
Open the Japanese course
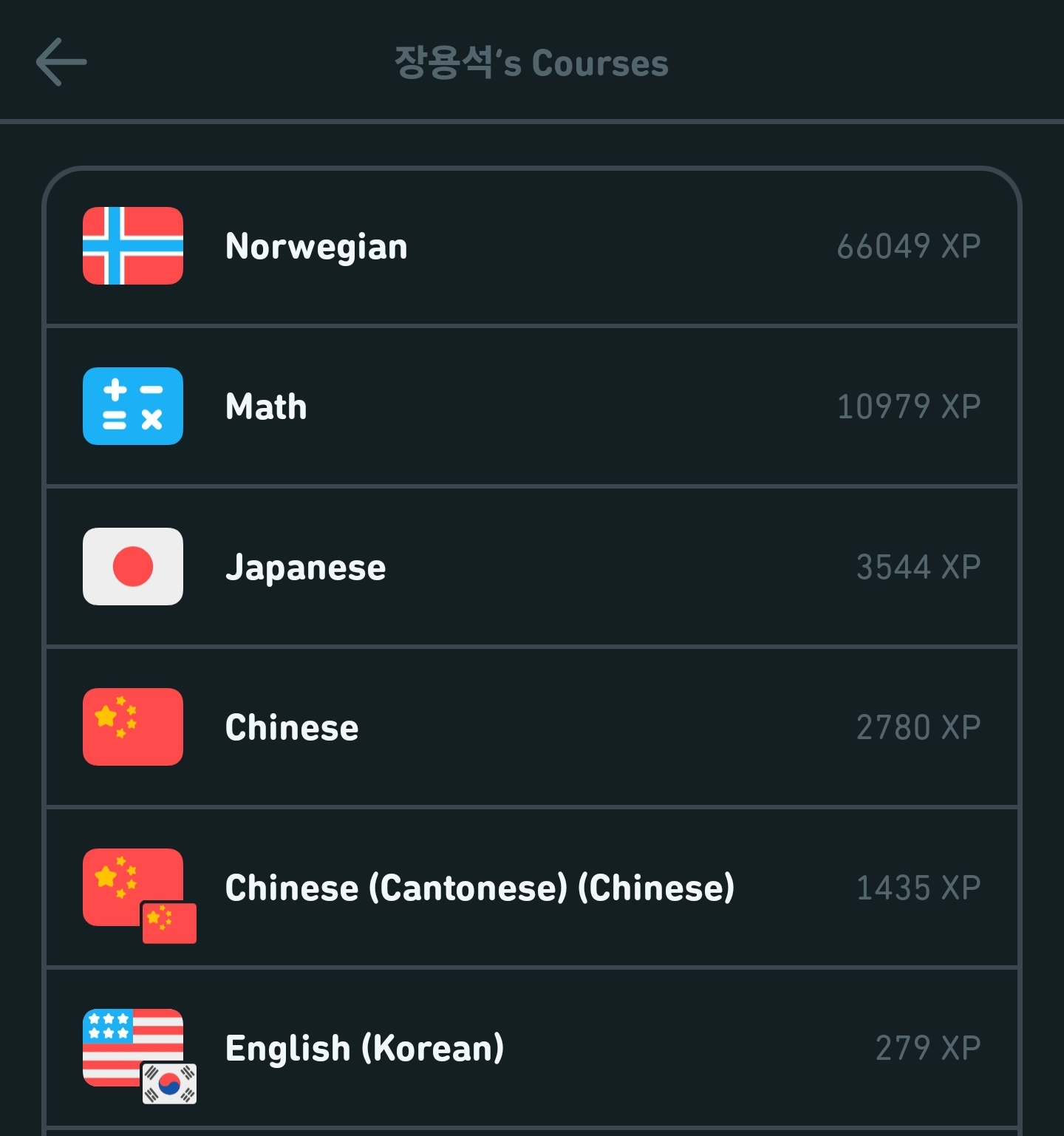531,567
